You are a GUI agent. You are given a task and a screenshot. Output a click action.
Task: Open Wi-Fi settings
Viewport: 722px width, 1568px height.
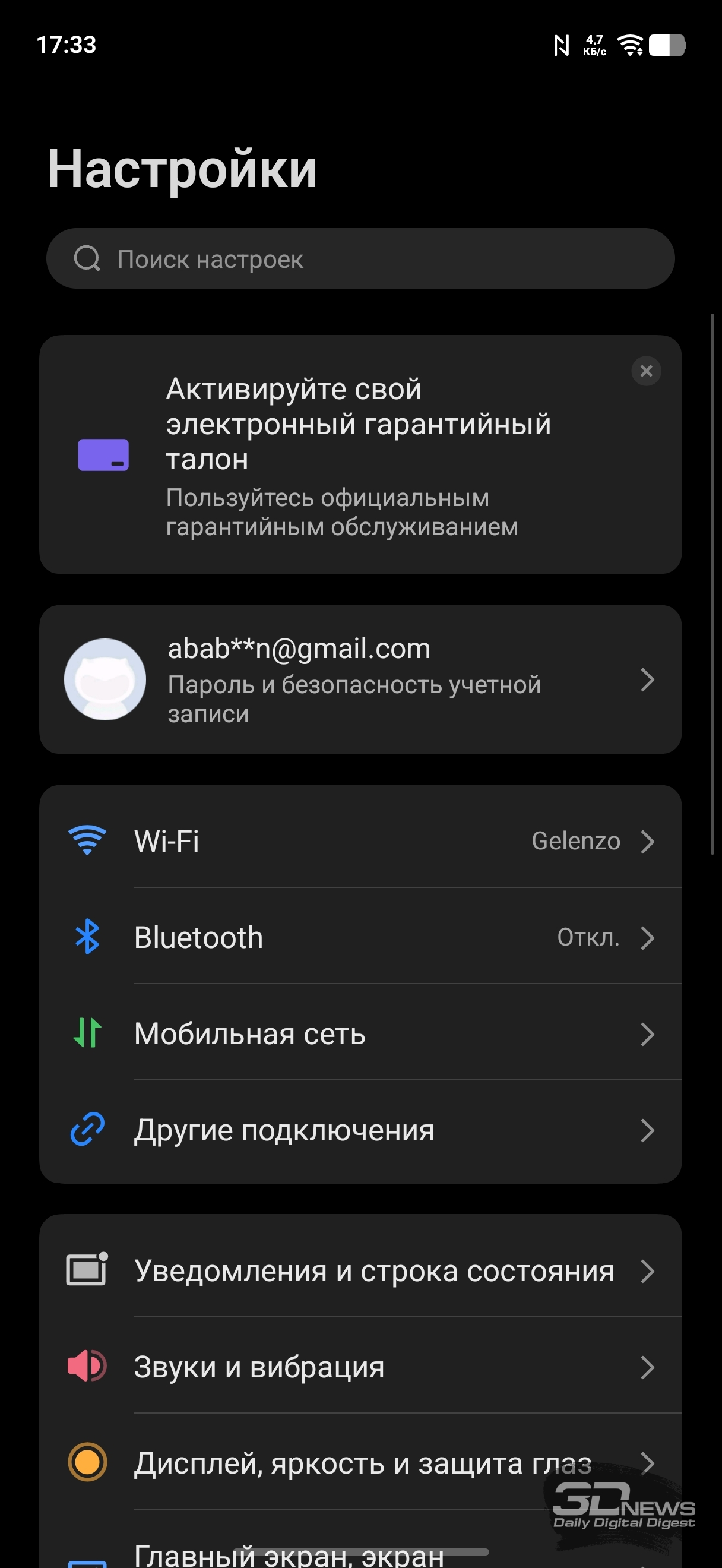click(x=360, y=841)
